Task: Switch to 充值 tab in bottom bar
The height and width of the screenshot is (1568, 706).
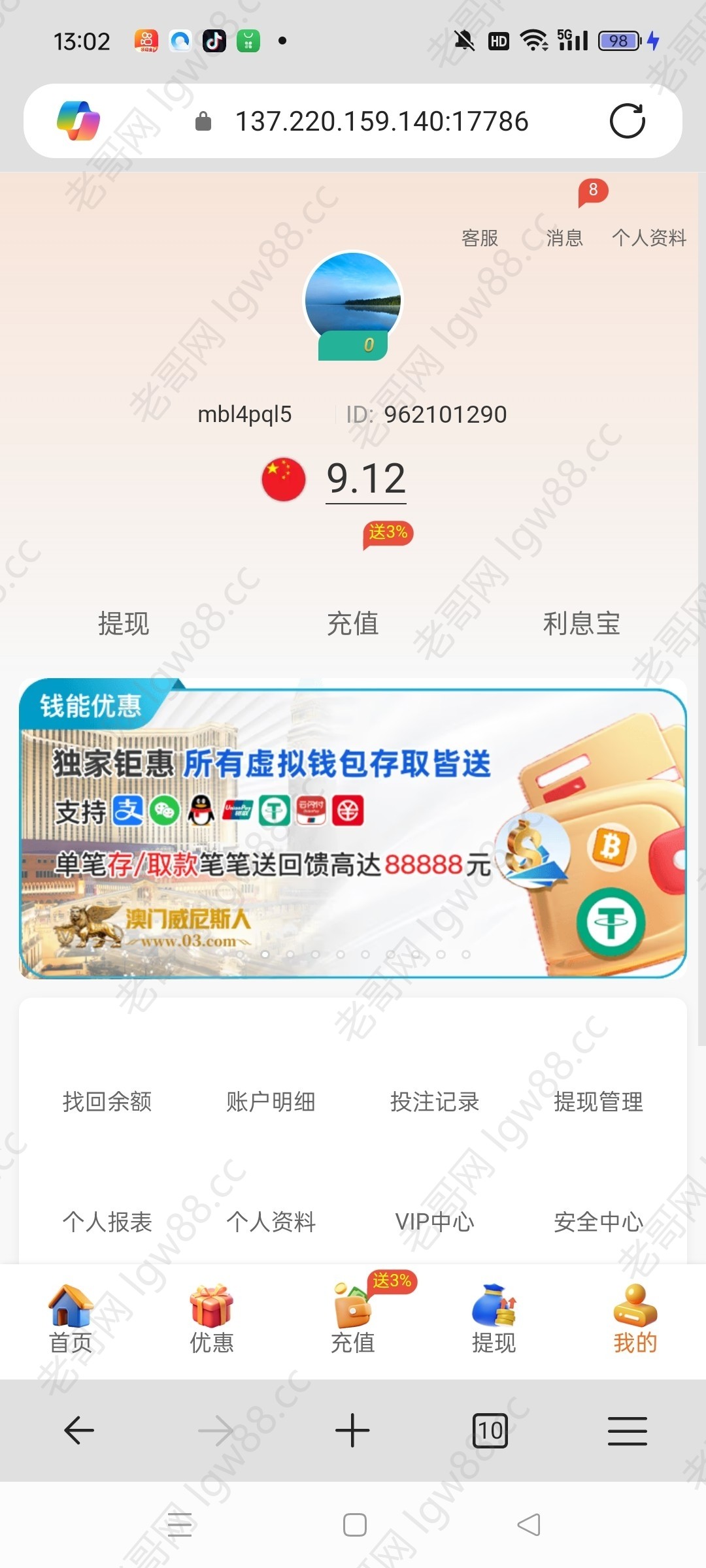Action: pyautogui.click(x=353, y=1321)
